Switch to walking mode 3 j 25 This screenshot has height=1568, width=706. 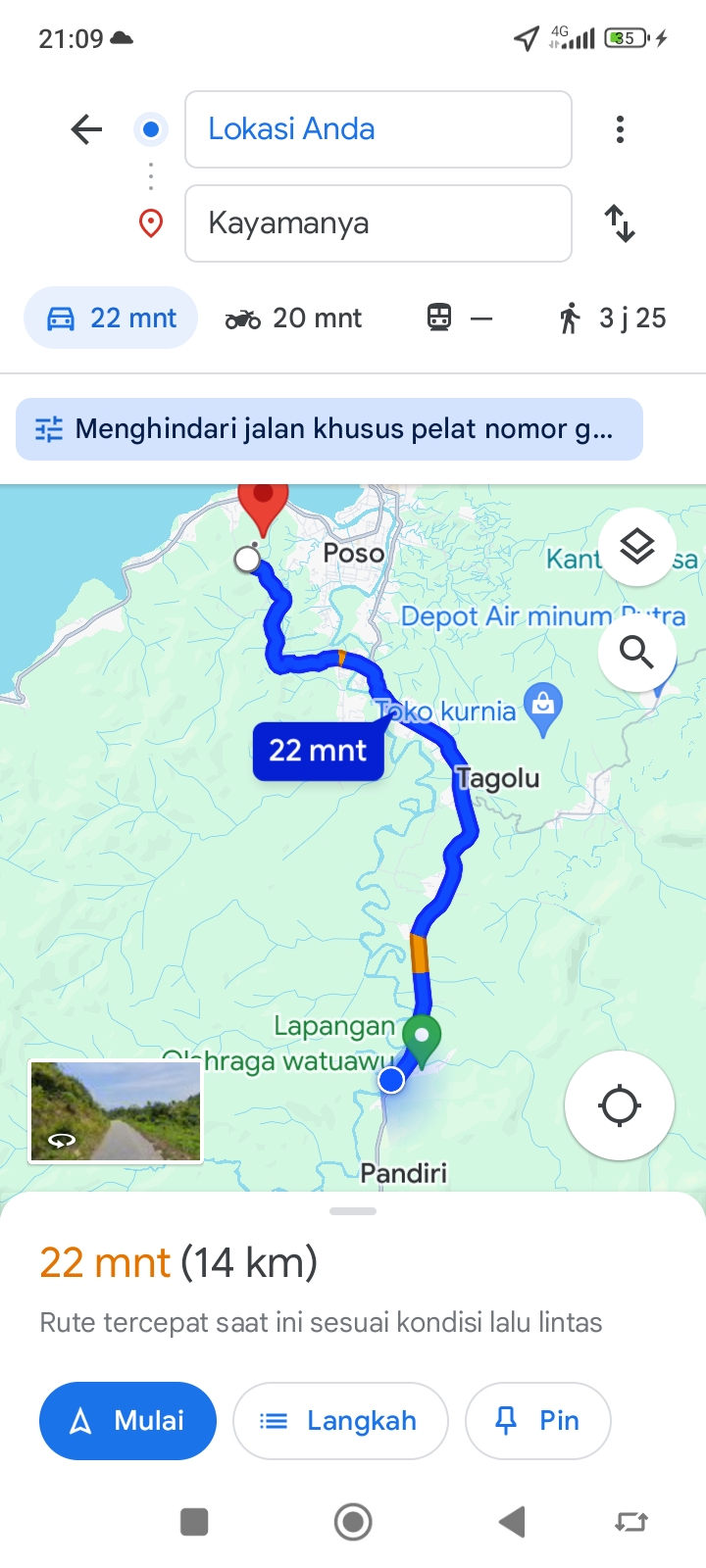click(612, 318)
